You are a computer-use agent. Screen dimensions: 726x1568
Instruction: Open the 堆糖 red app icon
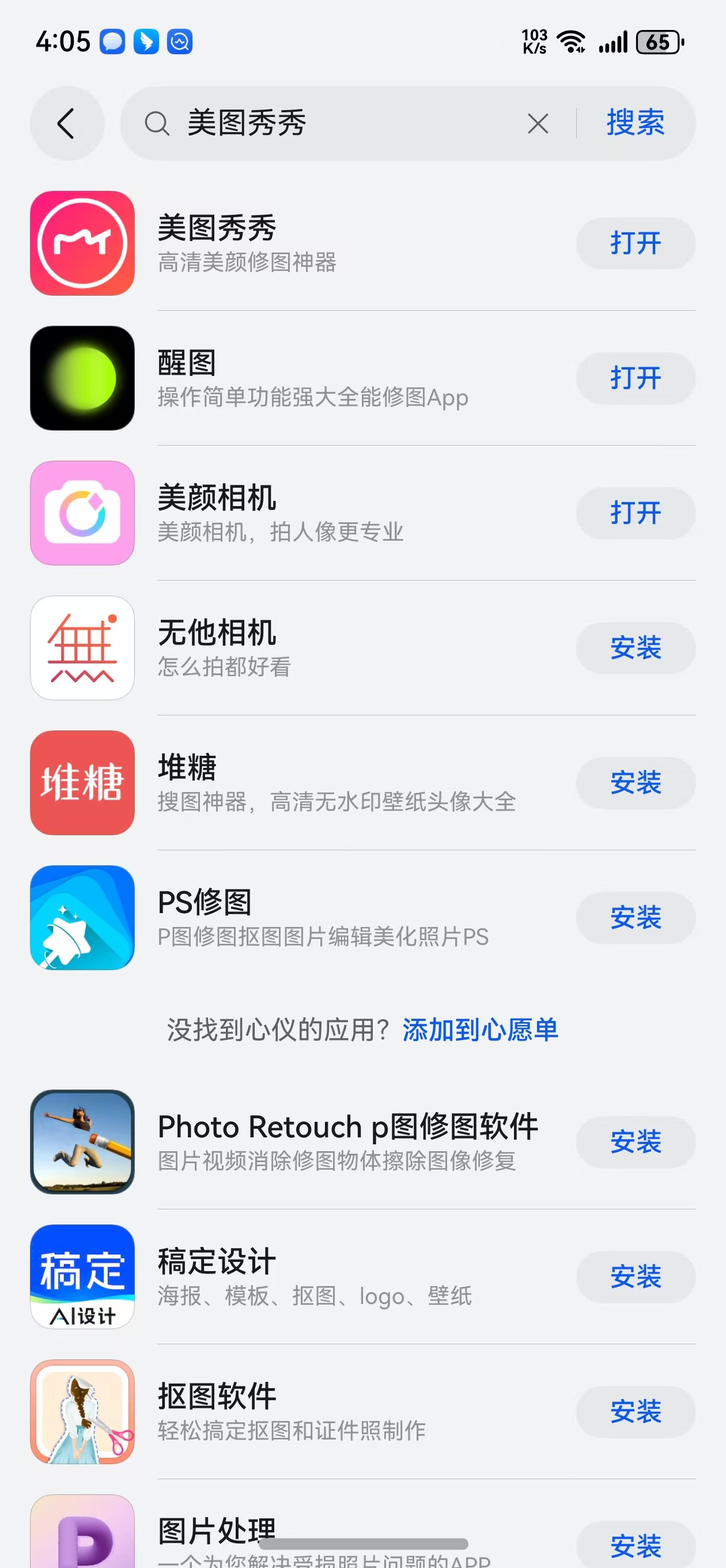[82, 783]
